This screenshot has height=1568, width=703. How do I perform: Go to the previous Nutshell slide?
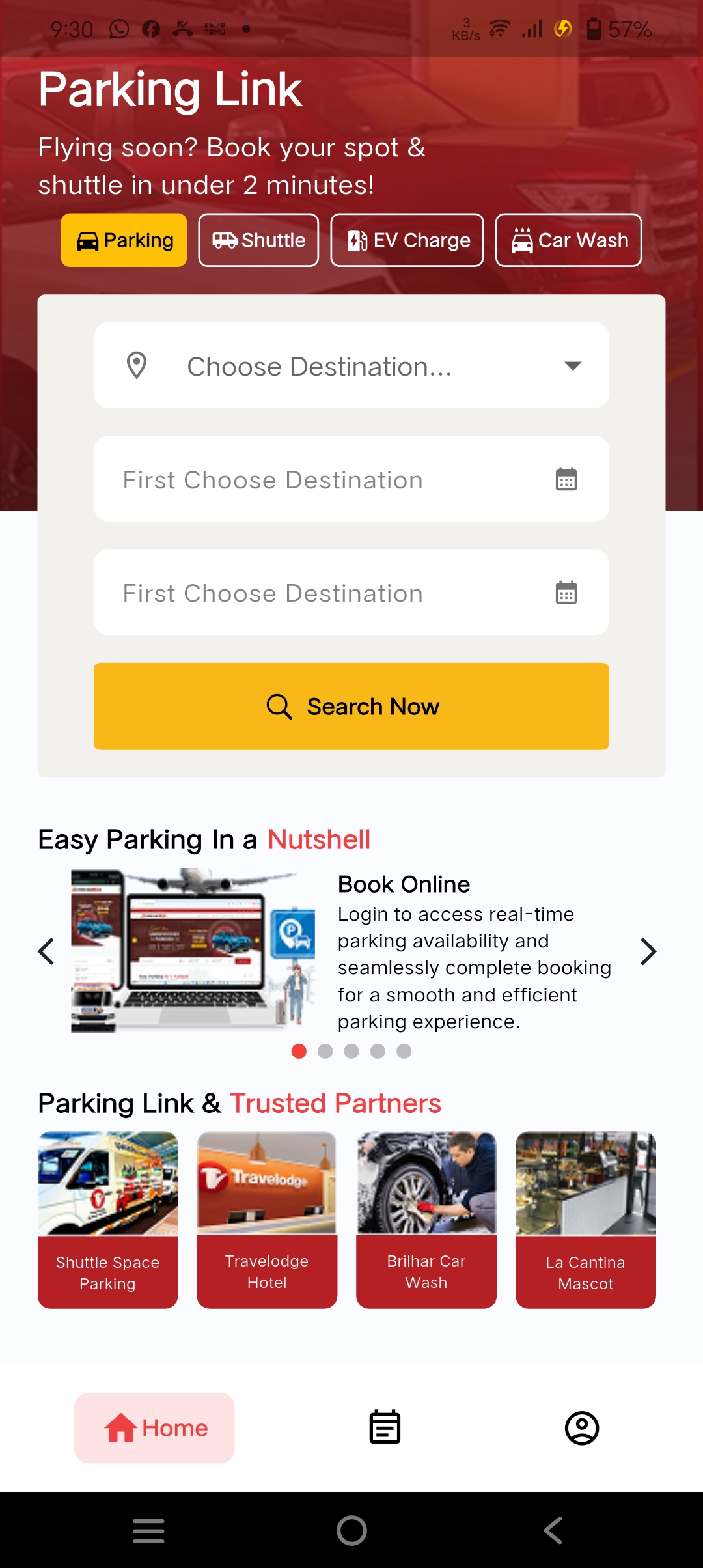click(x=46, y=951)
